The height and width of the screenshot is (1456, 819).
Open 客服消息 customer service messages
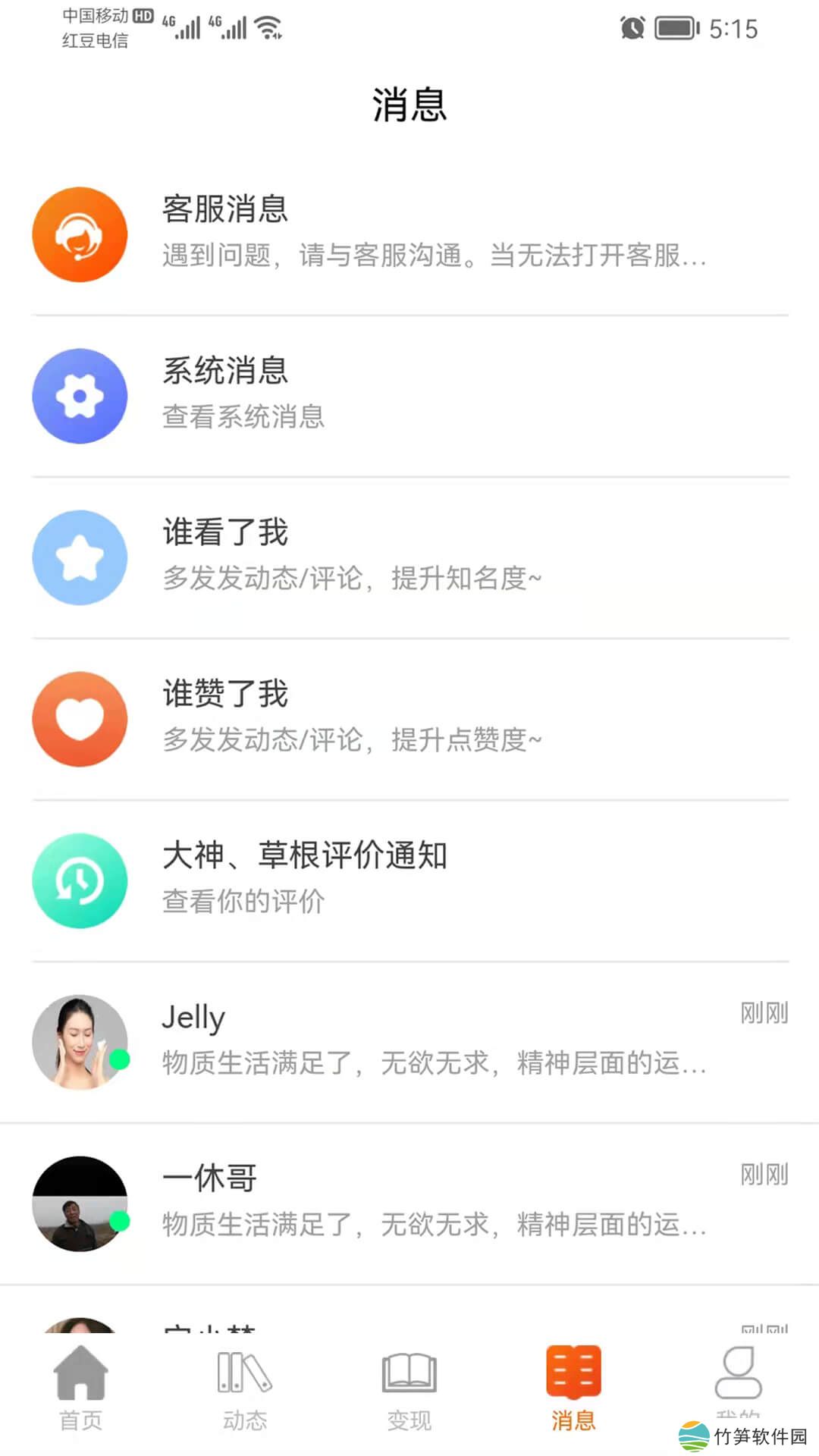click(409, 234)
